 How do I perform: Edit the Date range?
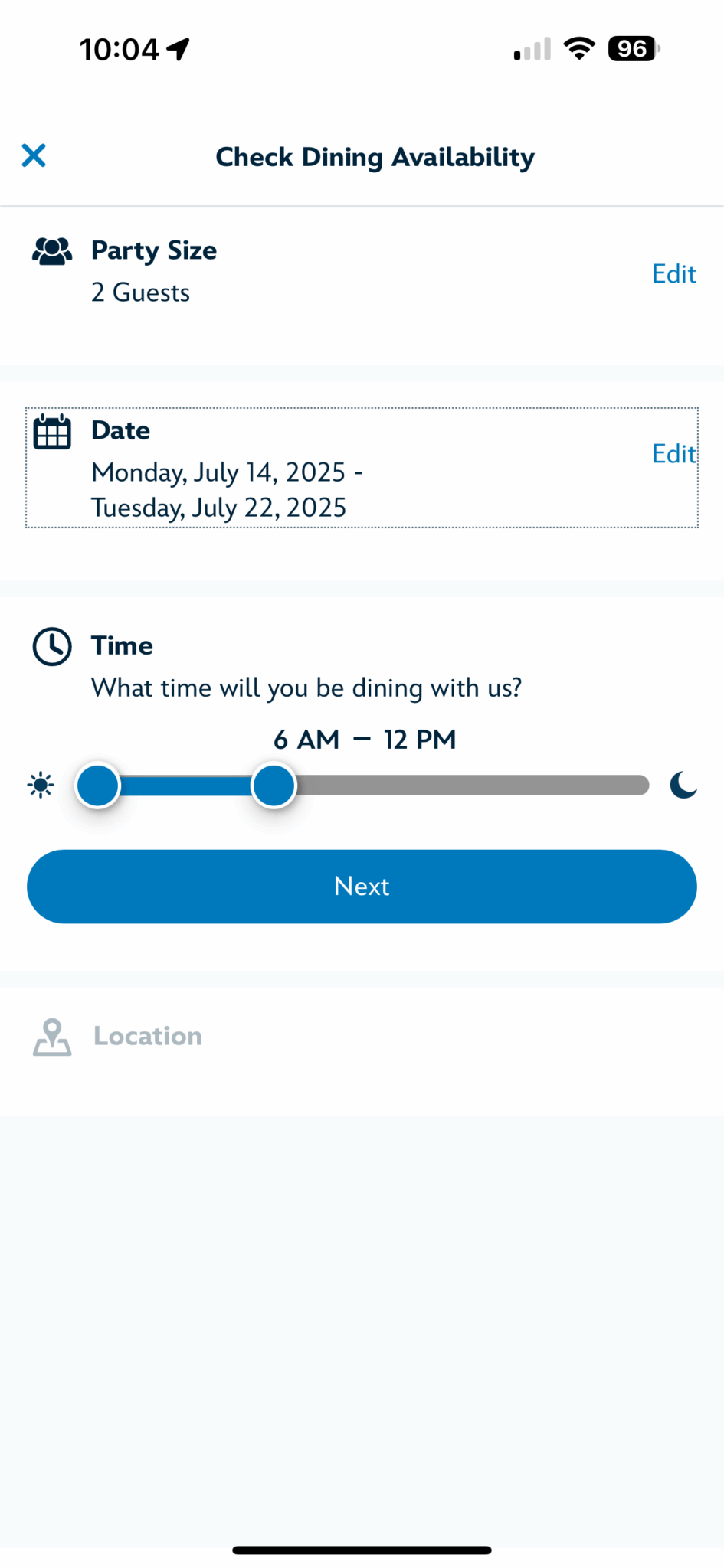673,454
